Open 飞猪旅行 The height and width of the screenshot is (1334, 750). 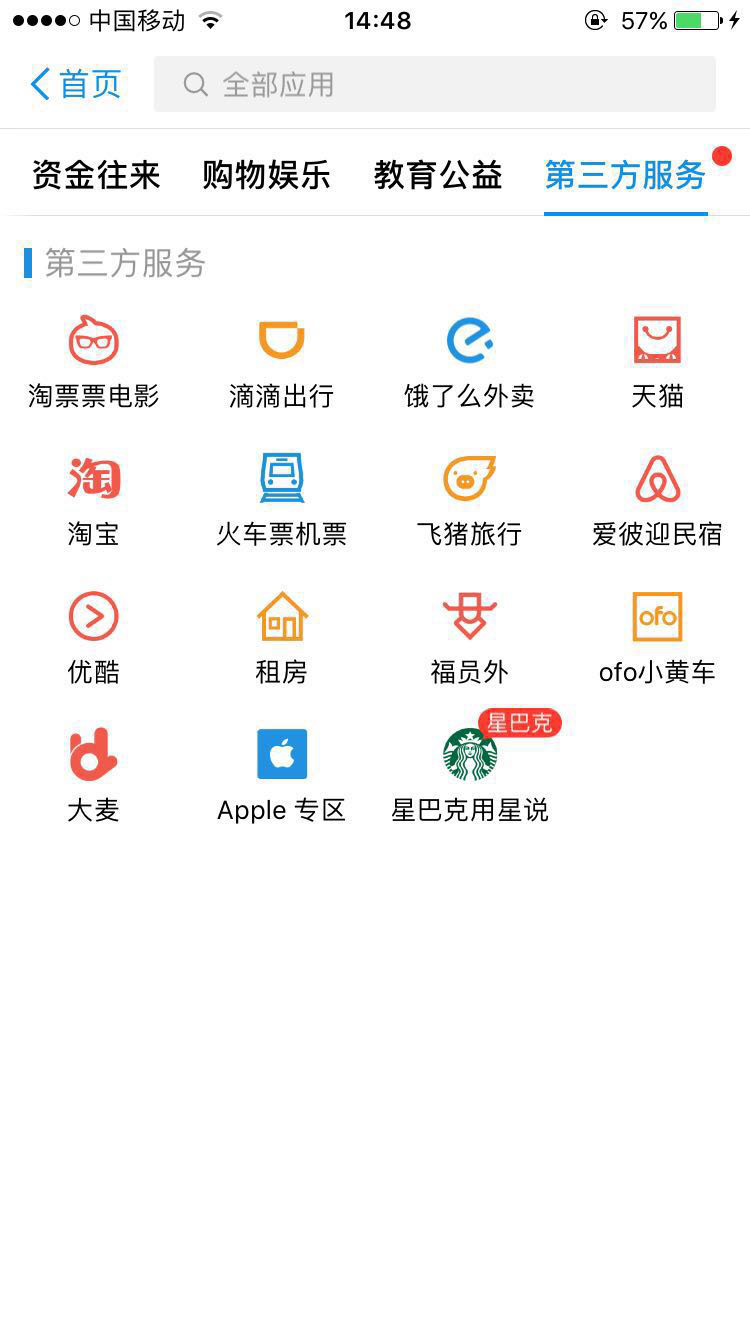(469, 498)
